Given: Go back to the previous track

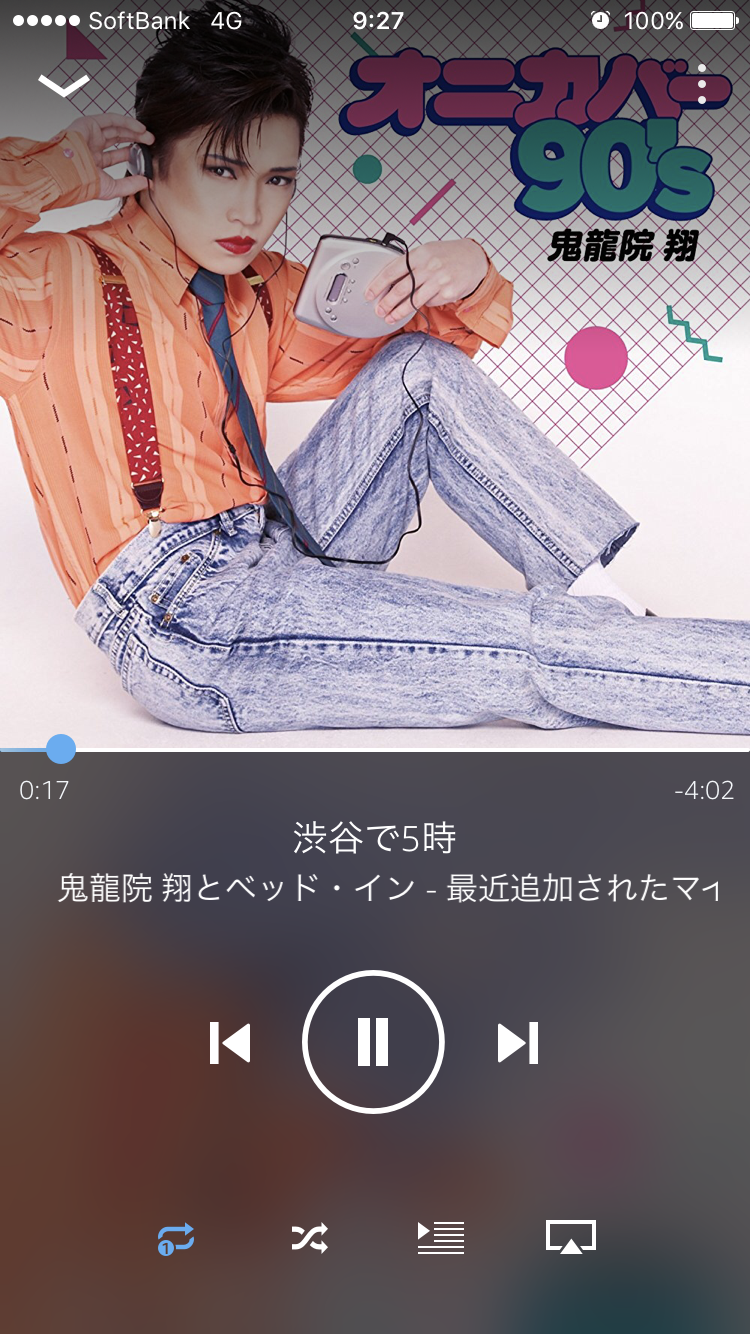Looking at the screenshot, I should 230,1043.
